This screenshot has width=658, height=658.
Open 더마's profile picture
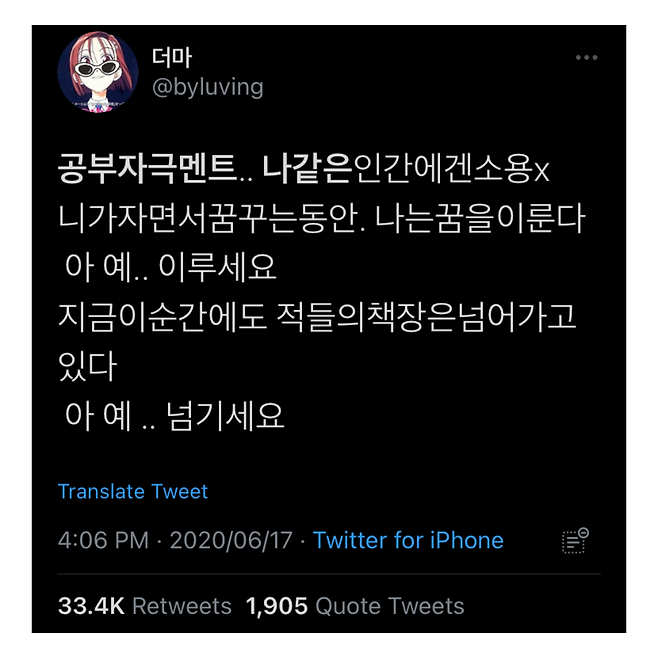(97, 71)
